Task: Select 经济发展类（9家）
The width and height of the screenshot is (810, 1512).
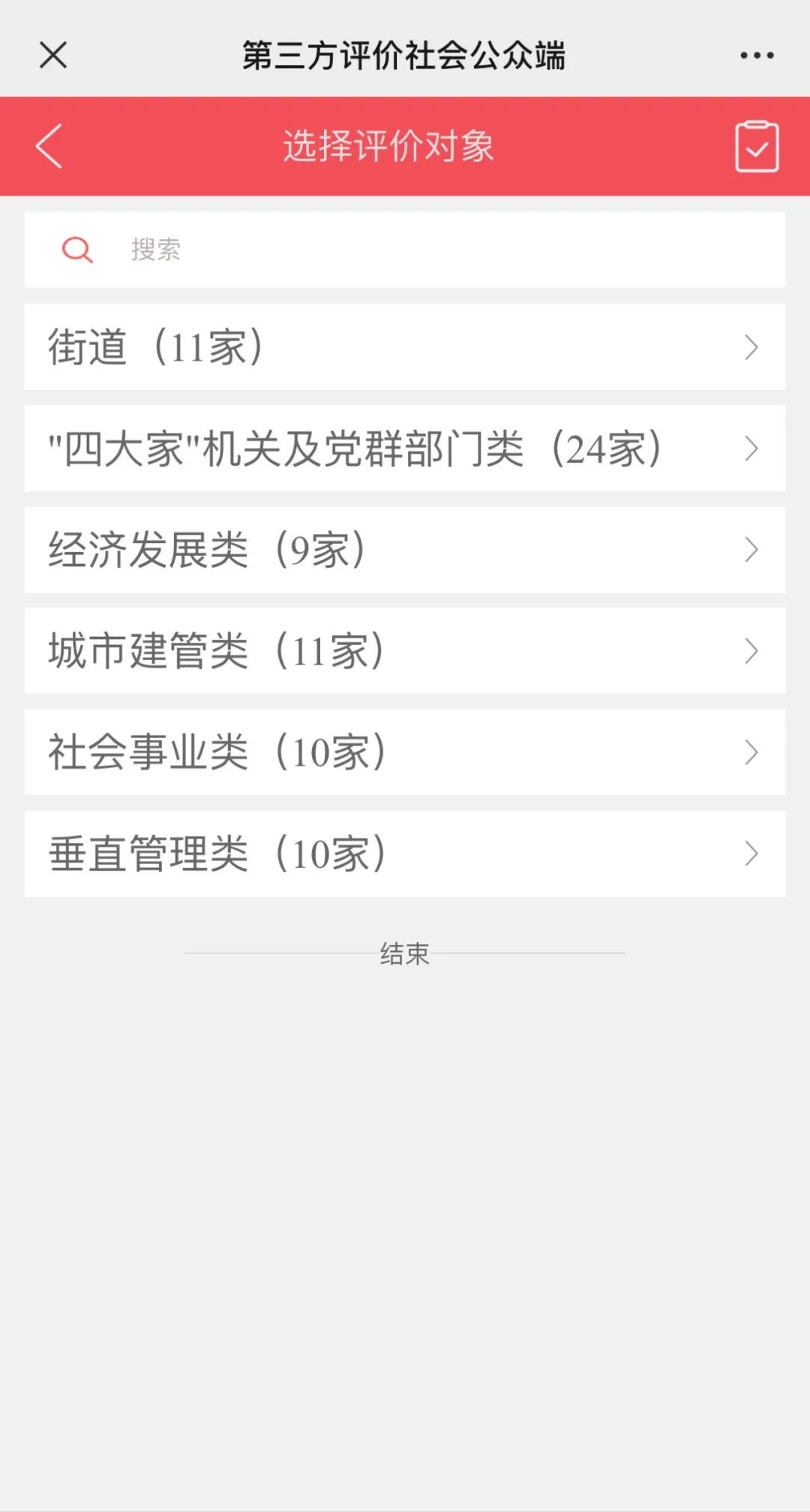Action: (x=405, y=550)
